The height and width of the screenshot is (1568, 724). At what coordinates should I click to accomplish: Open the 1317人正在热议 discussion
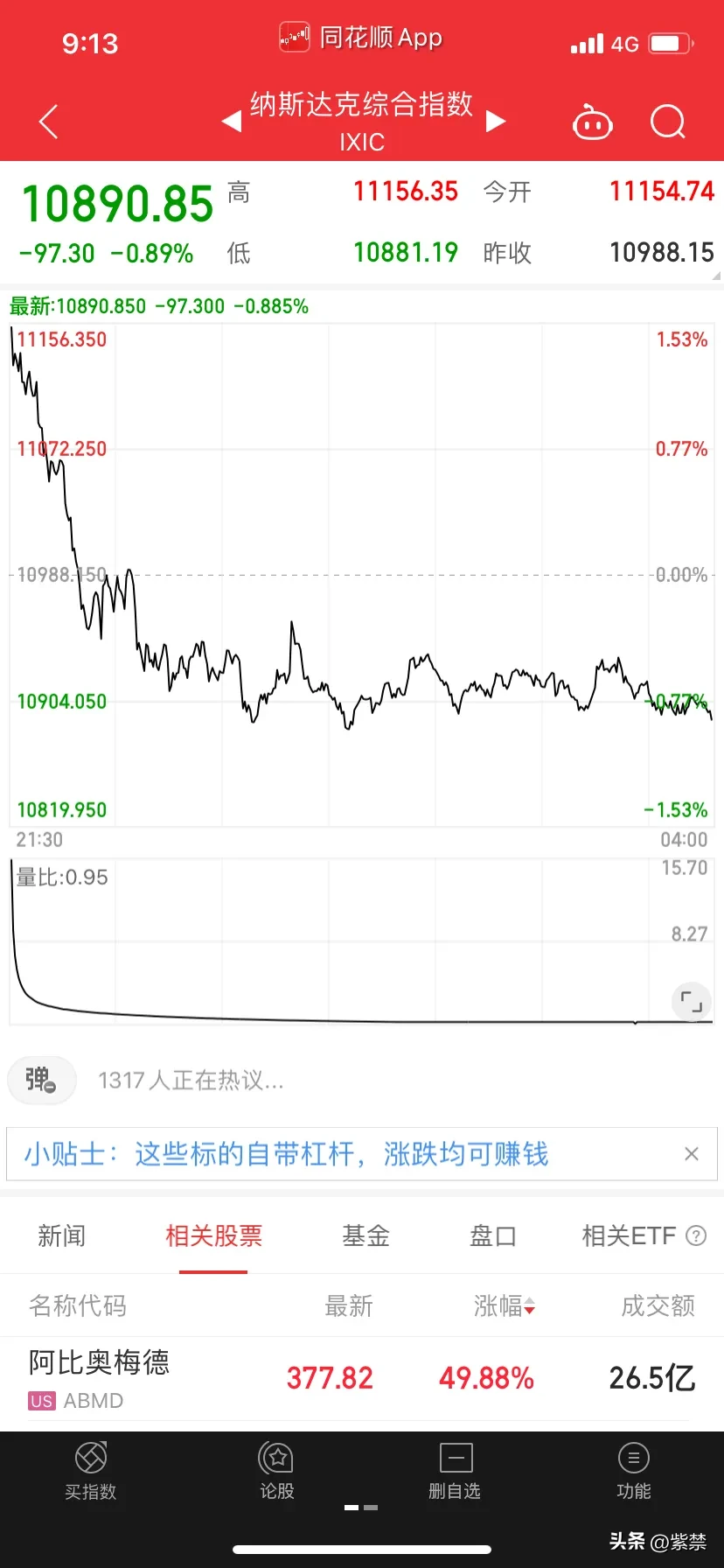point(191,1081)
